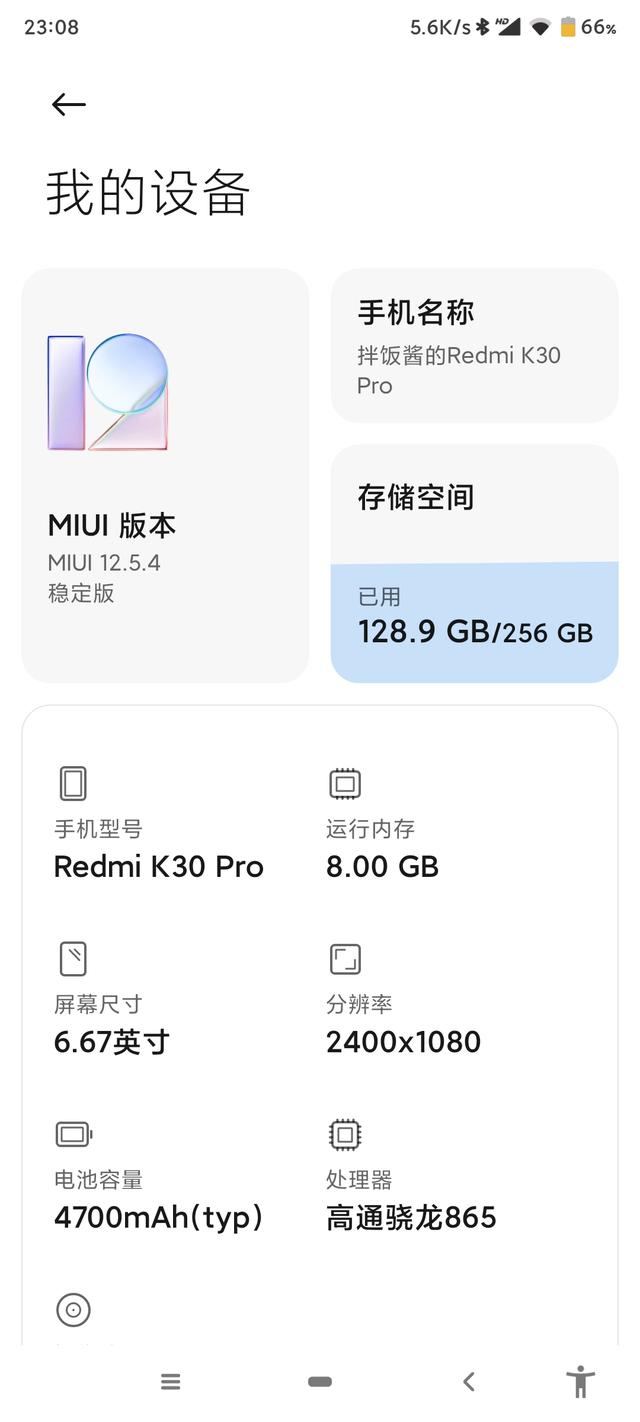The height and width of the screenshot is (1422, 640).
Task: Open the 手机名称 card
Action: [474, 345]
